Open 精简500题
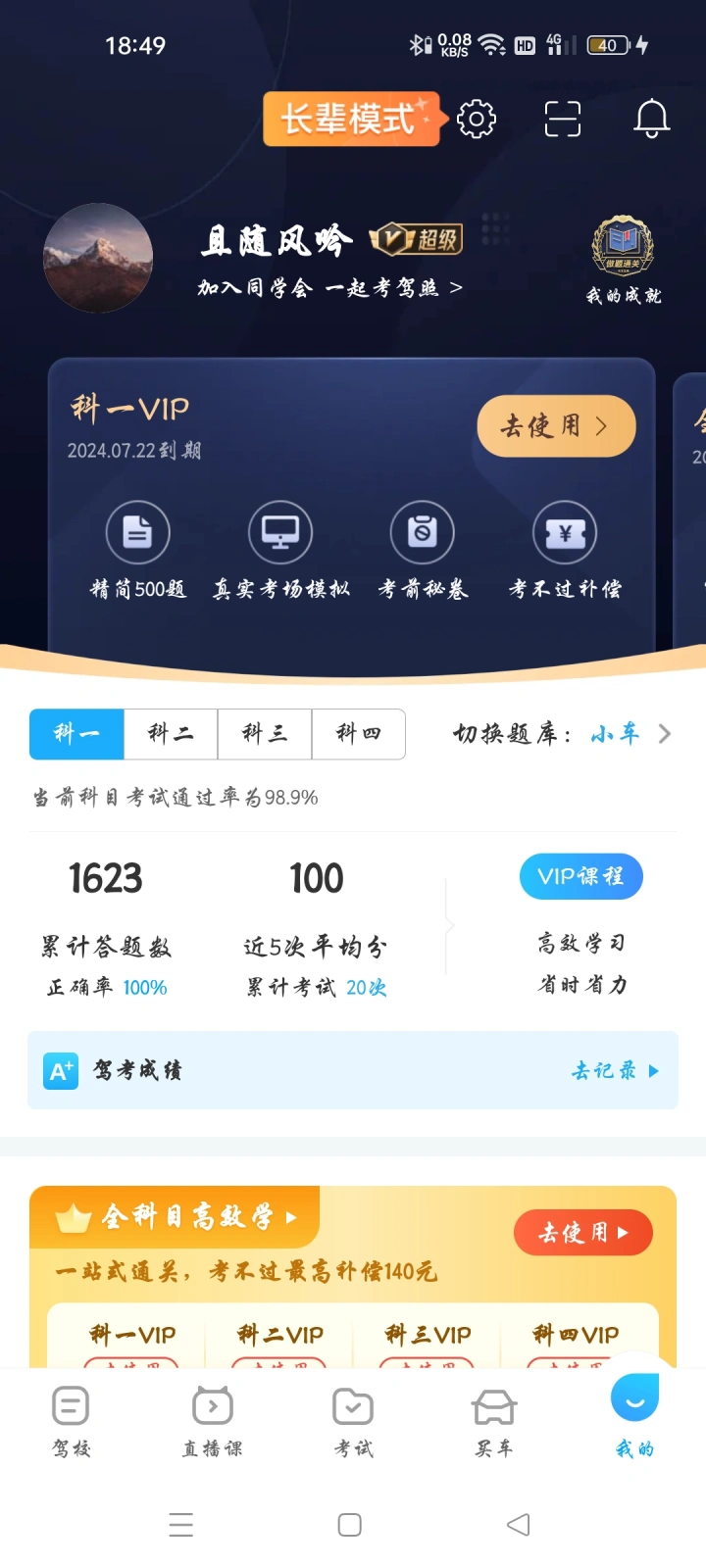 point(138,550)
